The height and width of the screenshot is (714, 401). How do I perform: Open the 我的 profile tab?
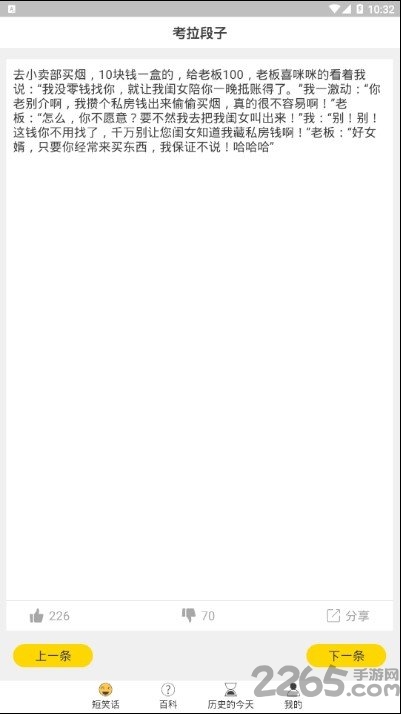(x=293, y=696)
